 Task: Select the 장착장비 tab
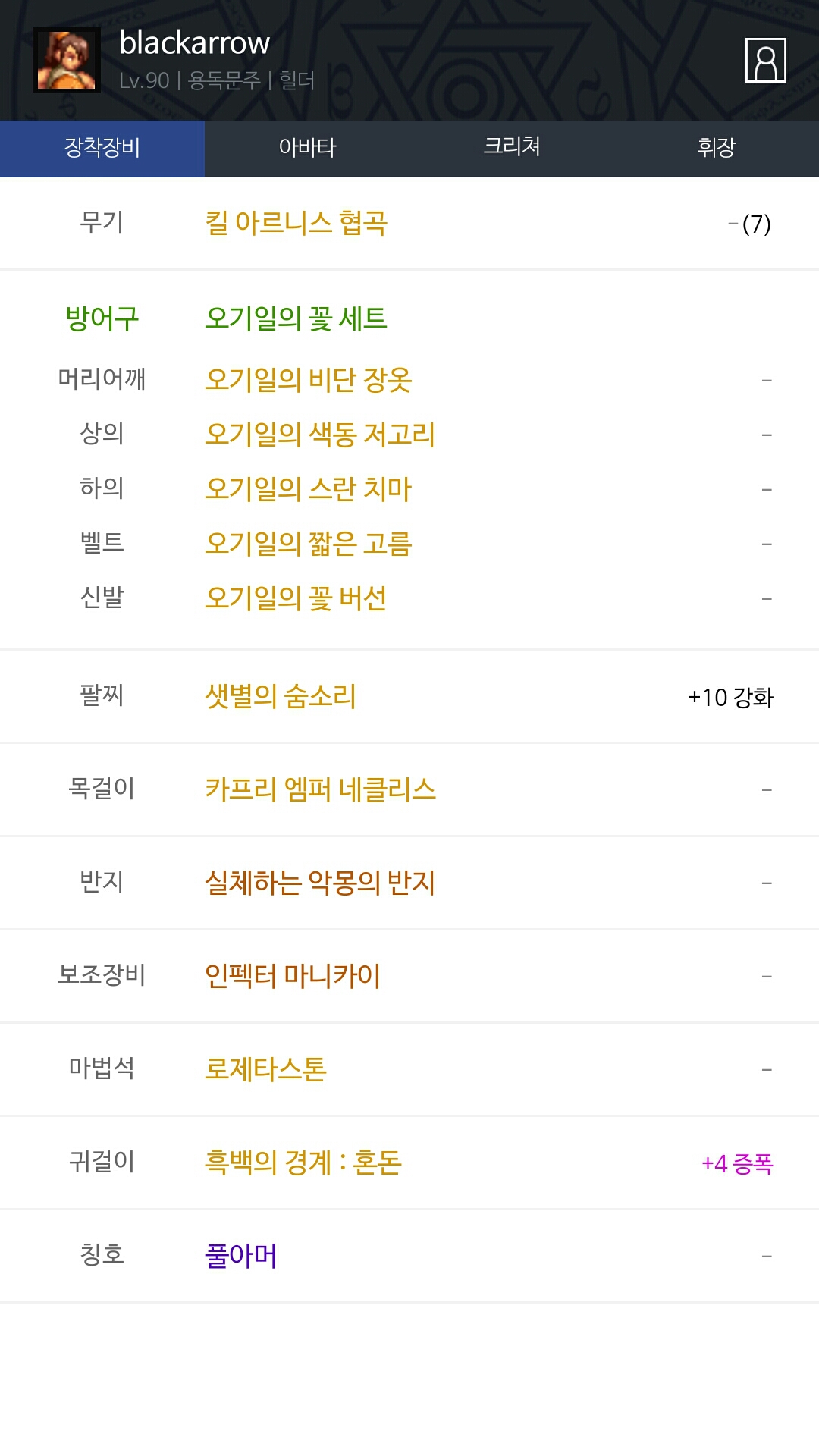coord(102,148)
